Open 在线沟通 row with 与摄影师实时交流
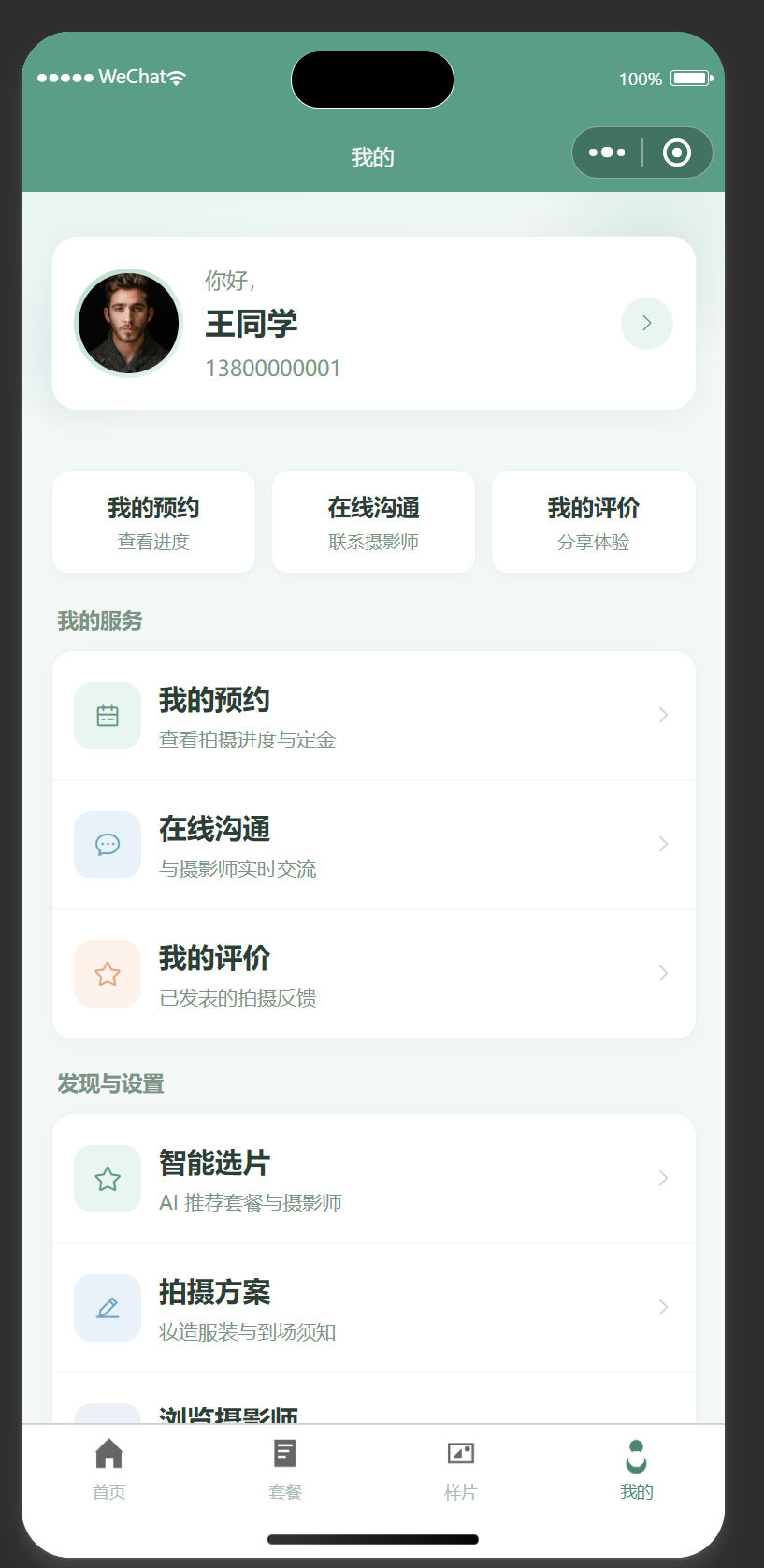This screenshot has height=1568, width=764. click(374, 845)
